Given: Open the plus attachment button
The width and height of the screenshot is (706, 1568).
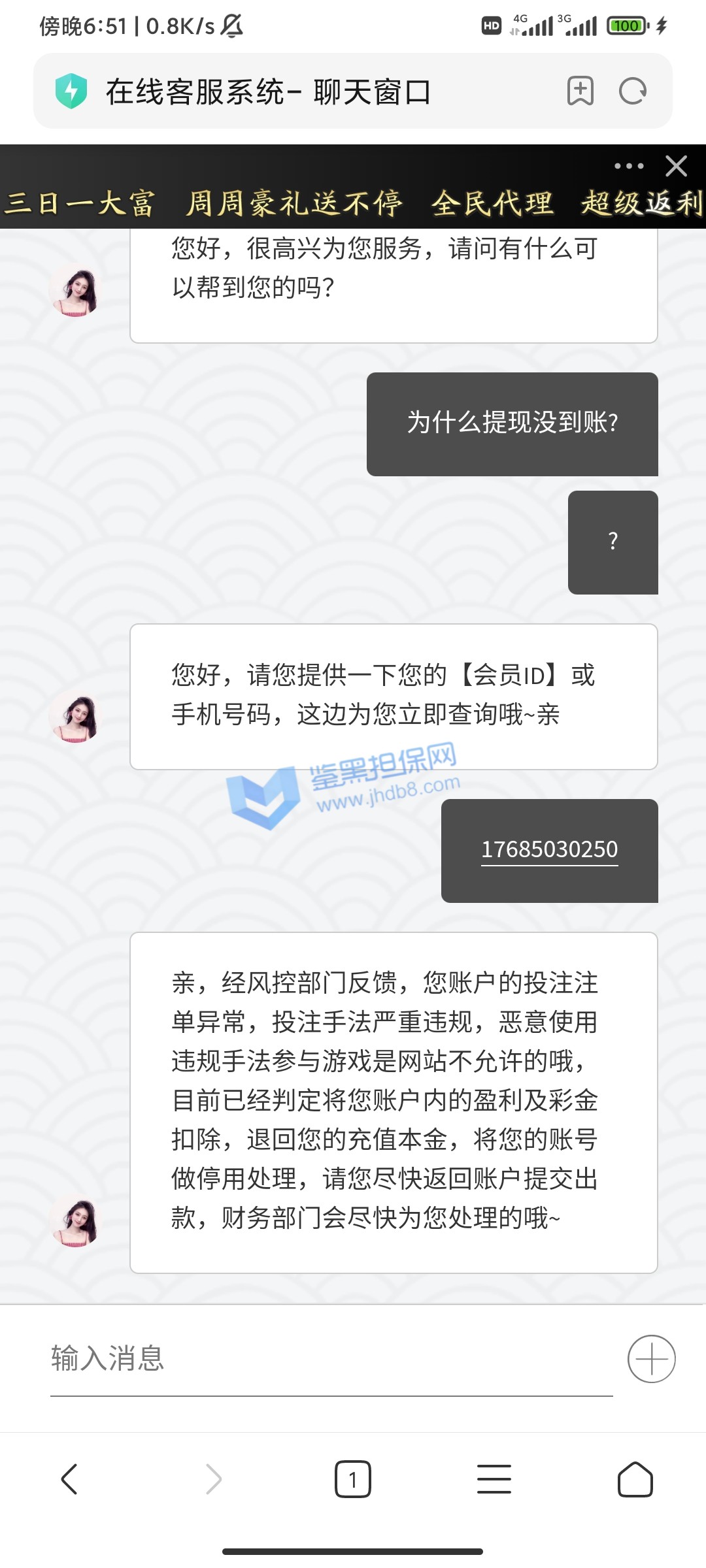Looking at the screenshot, I should coord(651,1359).
